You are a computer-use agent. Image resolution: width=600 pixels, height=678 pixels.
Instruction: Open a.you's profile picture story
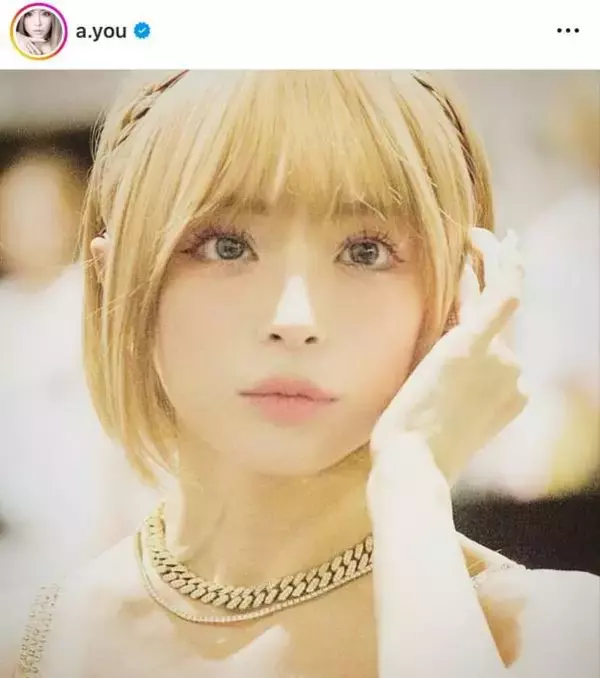[x=38, y=31]
